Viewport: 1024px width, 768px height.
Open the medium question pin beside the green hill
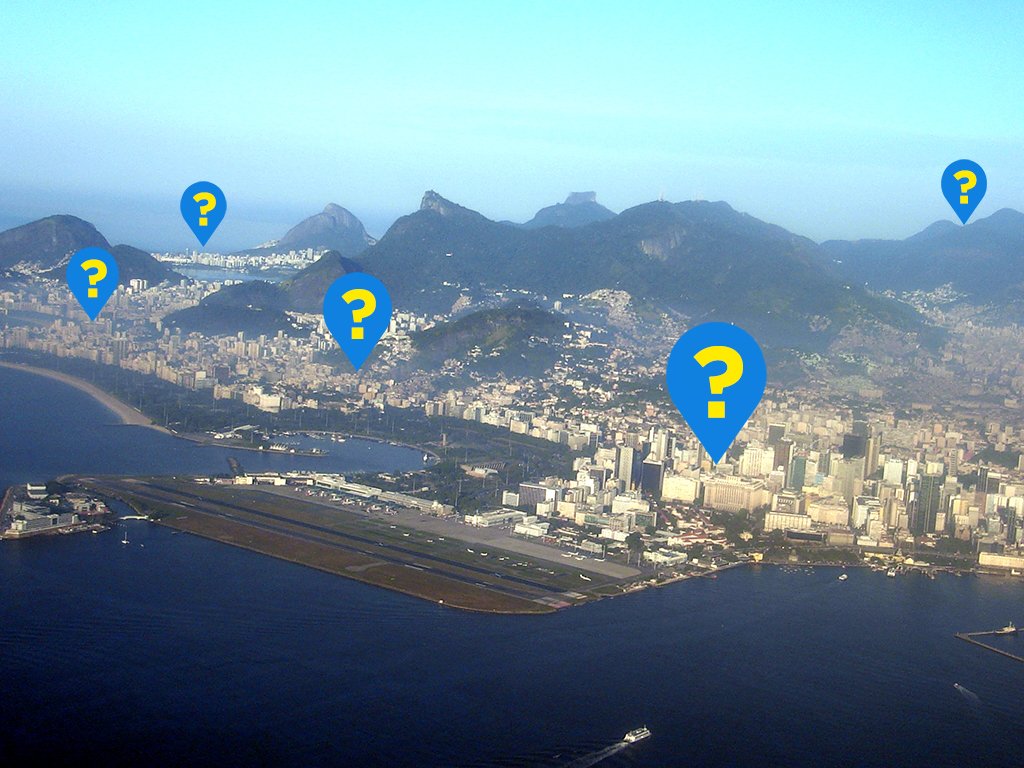pyautogui.click(x=357, y=313)
